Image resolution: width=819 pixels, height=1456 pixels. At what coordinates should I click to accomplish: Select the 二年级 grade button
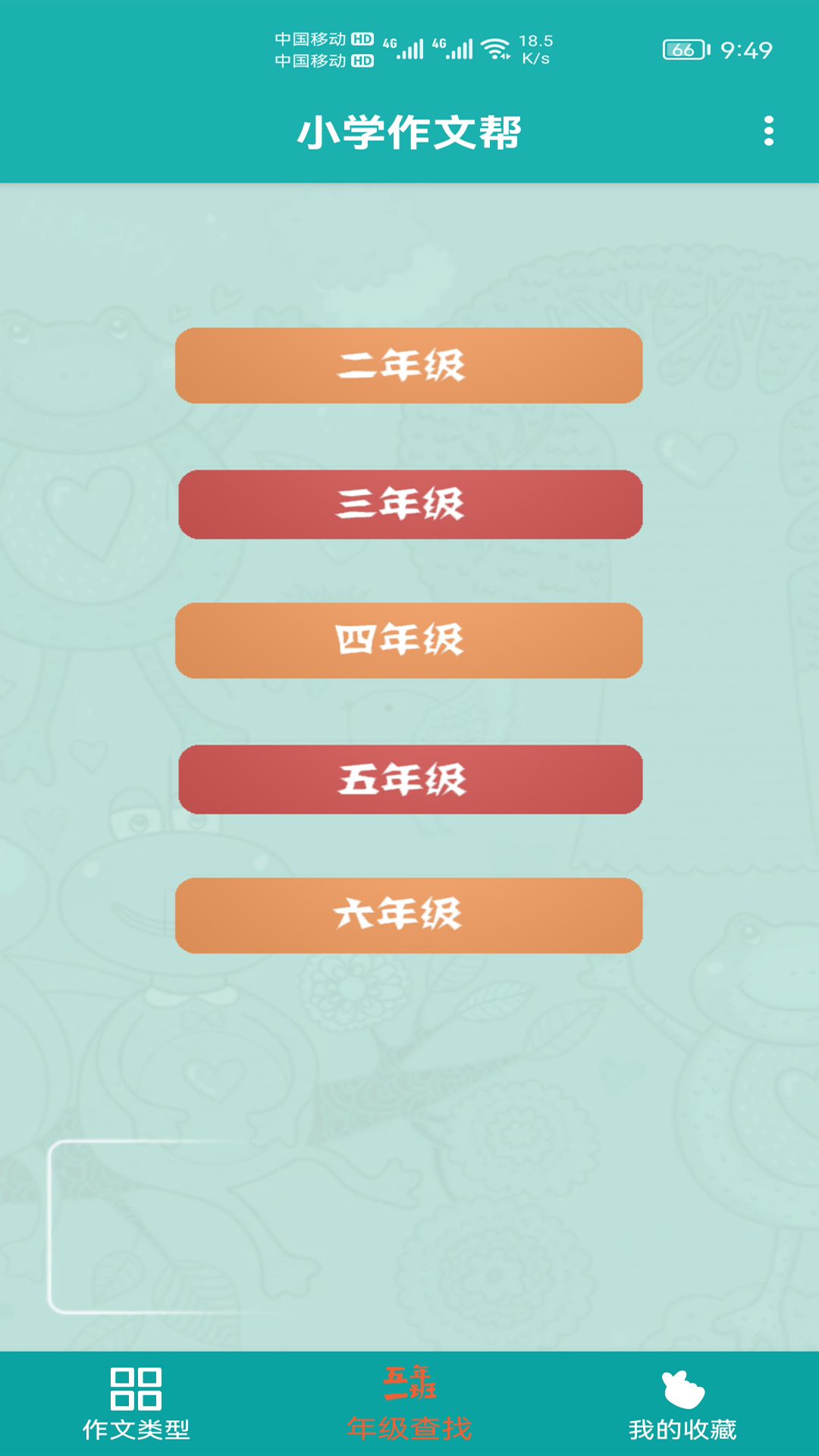coord(409,366)
